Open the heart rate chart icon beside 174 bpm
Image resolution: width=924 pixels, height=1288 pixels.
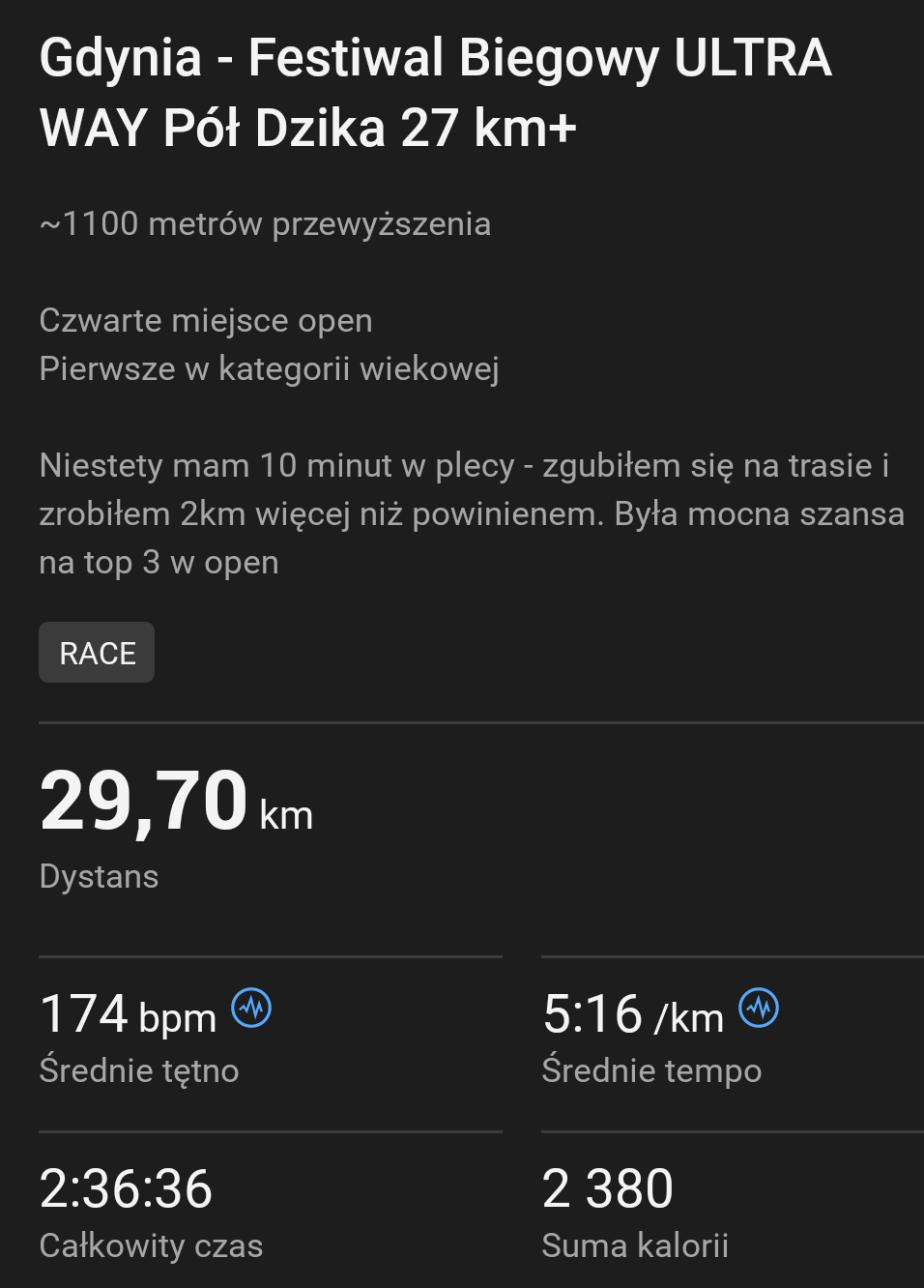click(x=251, y=1009)
